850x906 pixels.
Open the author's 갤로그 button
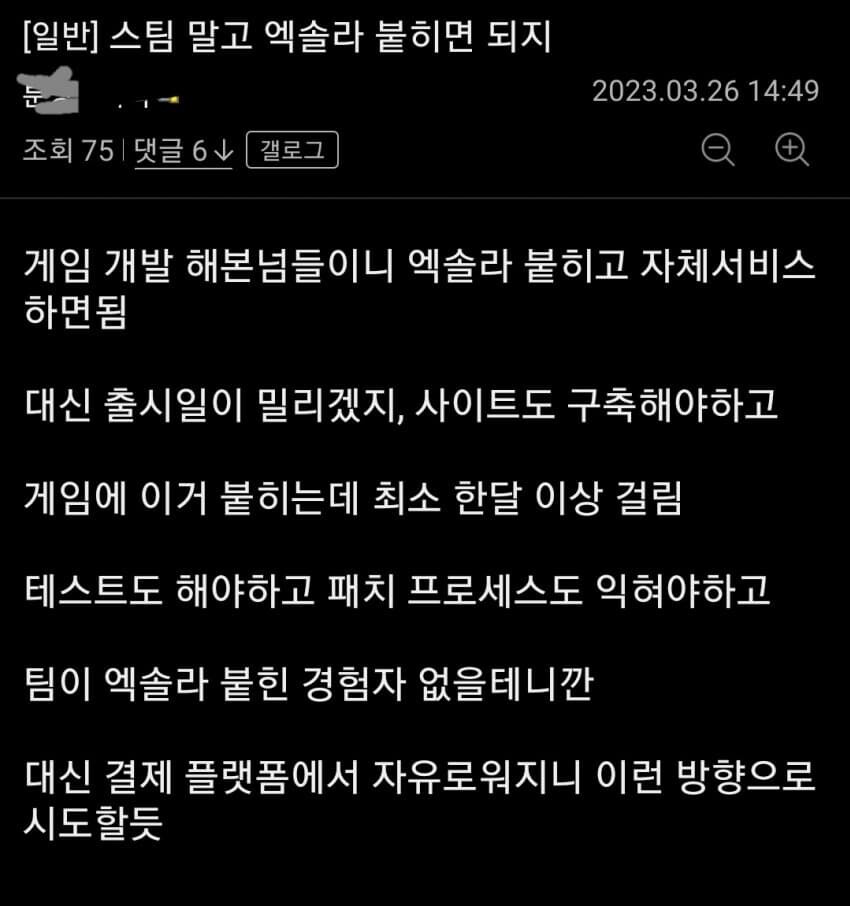pyautogui.click(x=291, y=151)
